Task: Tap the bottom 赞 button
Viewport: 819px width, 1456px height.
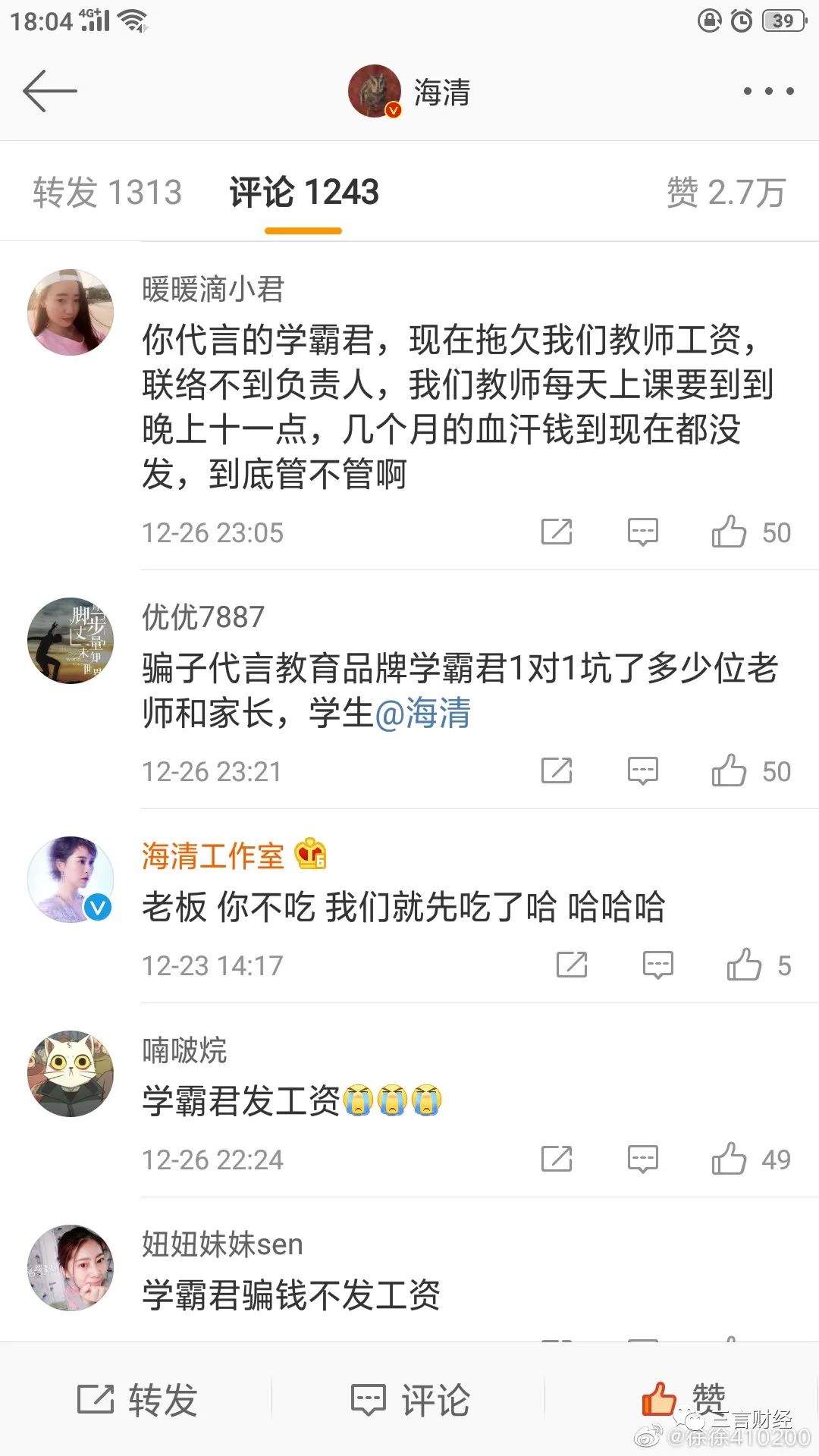Action: click(682, 1400)
